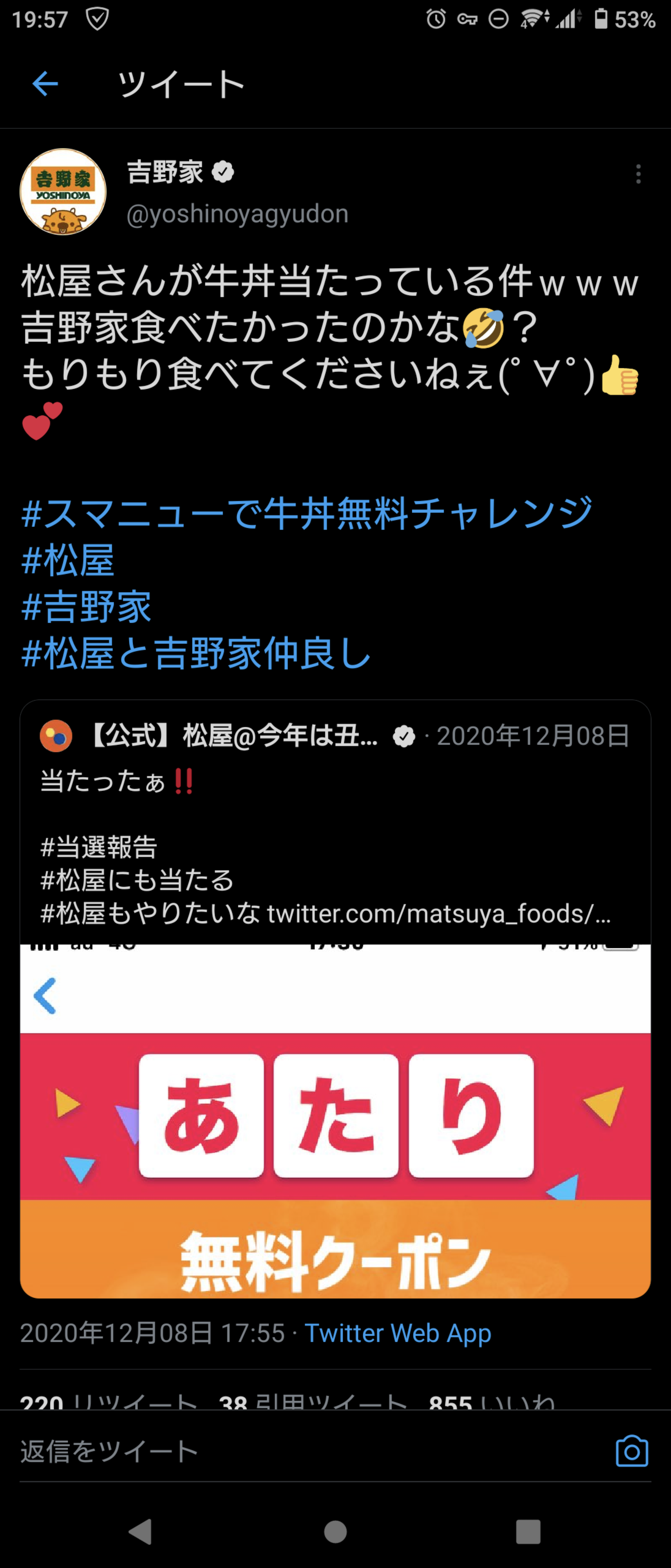The width and height of the screenshot is (671, 1568).
Task: Open the #吉野家 hashtag
Action: point(87,607)
